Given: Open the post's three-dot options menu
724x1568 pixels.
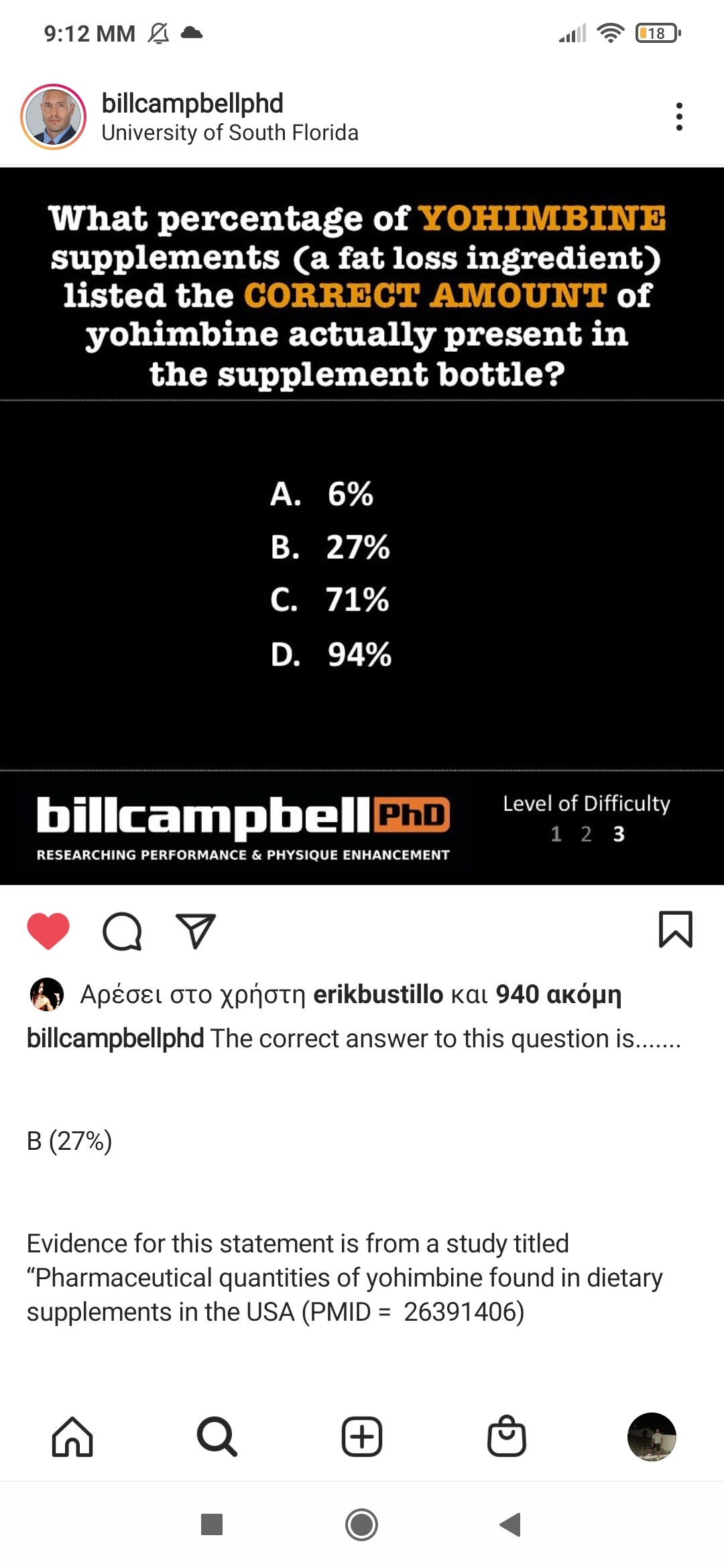Looking at the screenshot, I should (679, 117).
